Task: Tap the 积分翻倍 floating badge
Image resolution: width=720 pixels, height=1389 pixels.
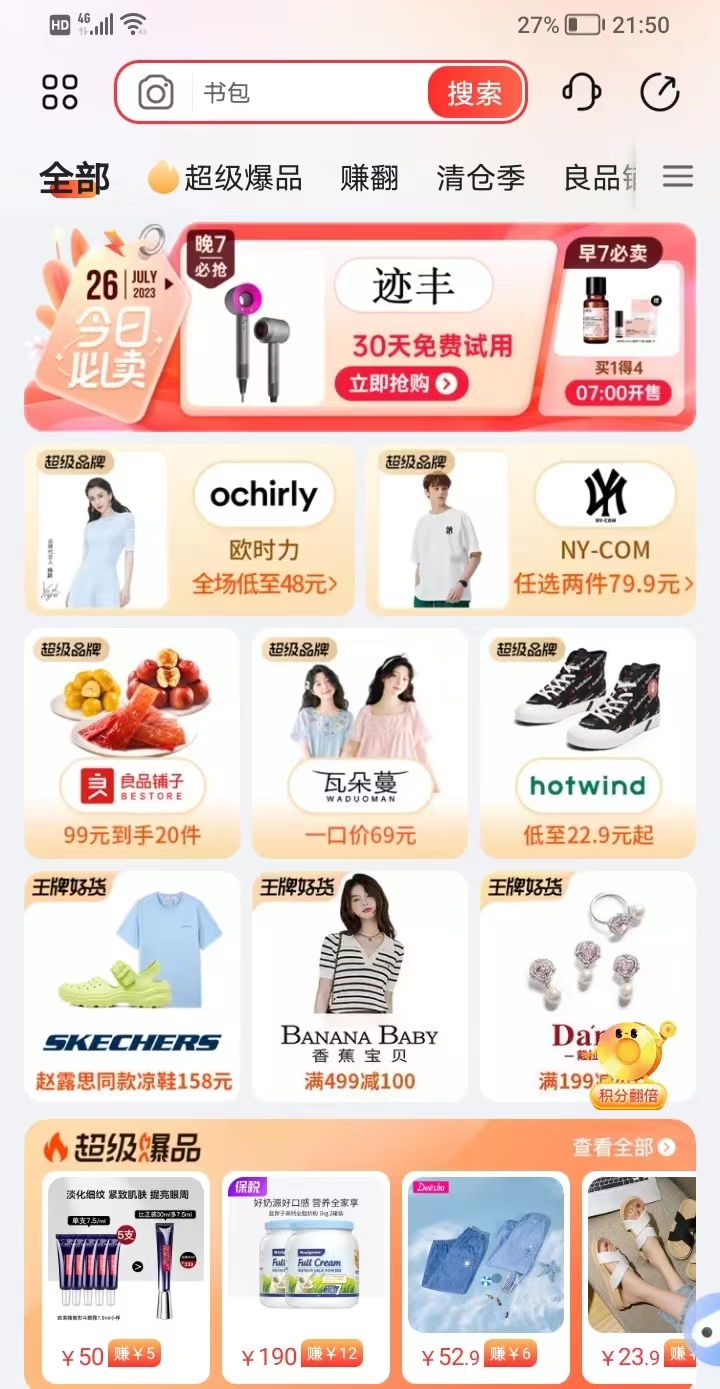Action: coord(629,1066)
